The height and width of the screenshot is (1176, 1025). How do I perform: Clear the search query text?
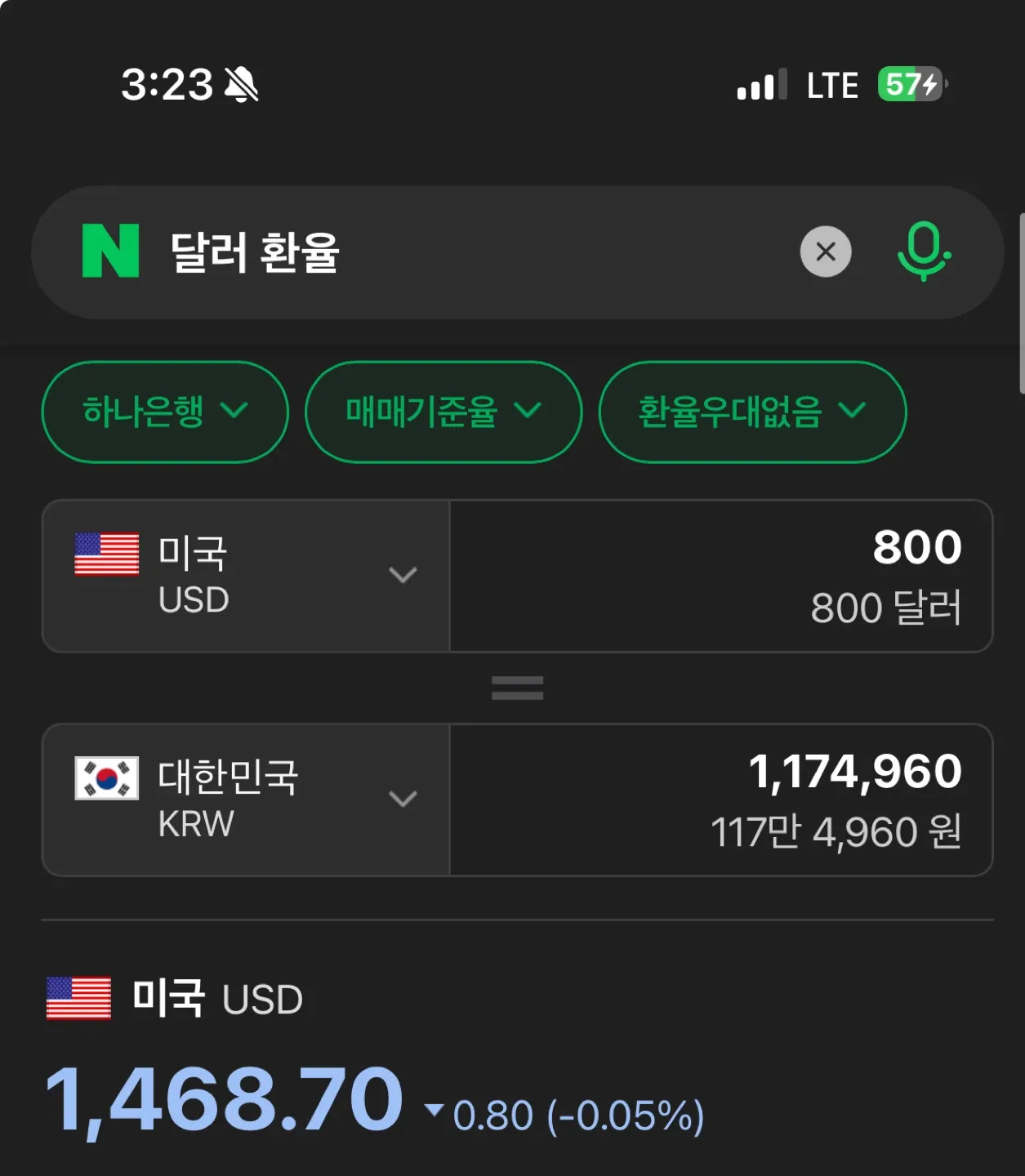point(826,252)
